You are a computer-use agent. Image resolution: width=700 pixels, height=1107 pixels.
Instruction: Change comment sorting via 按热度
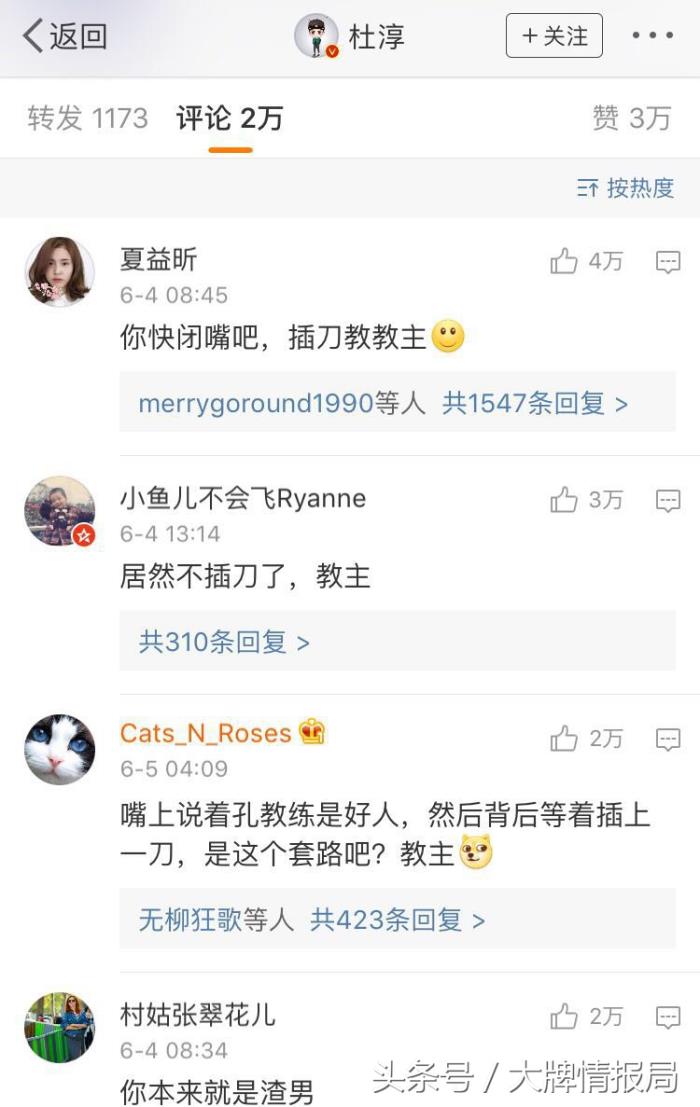point(627,187)
